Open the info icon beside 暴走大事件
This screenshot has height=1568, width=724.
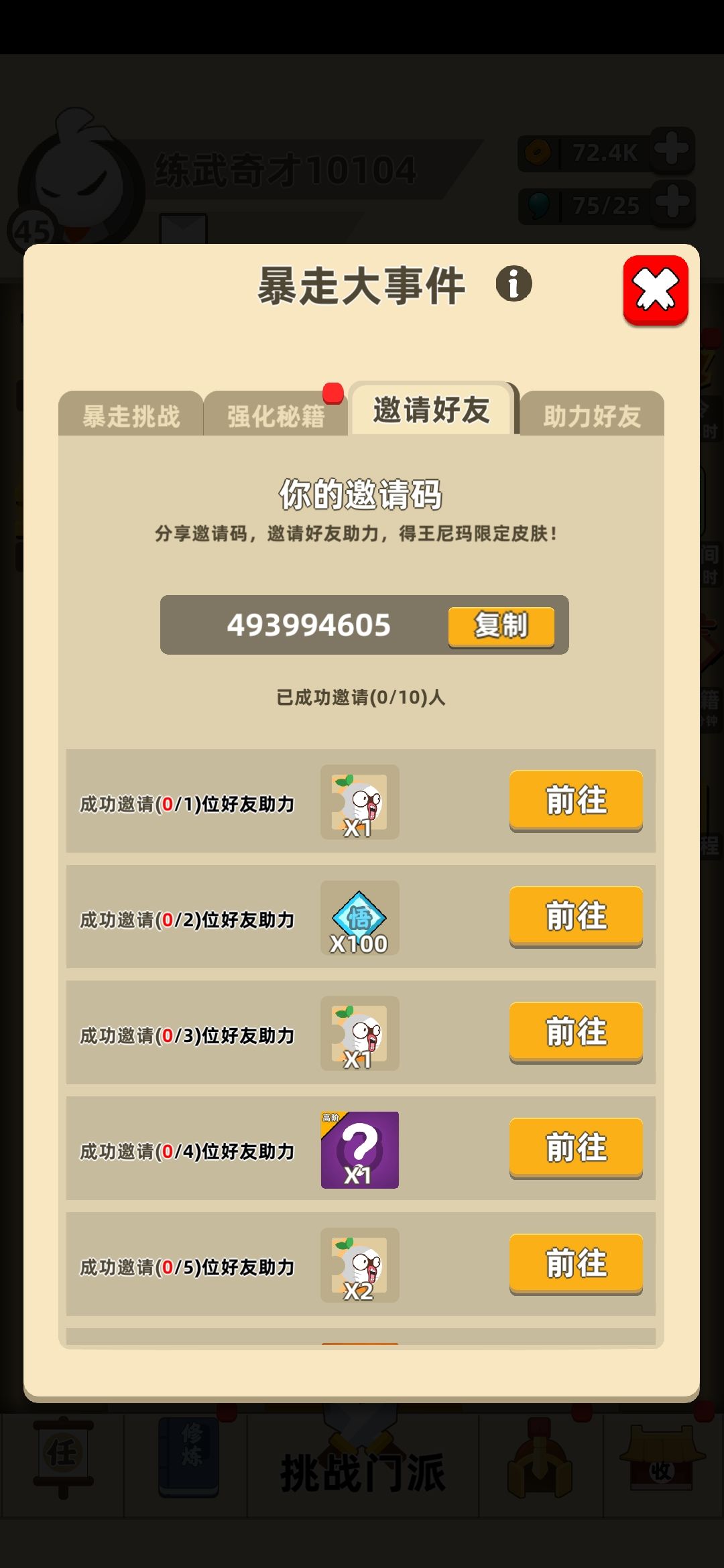(514, 283)
